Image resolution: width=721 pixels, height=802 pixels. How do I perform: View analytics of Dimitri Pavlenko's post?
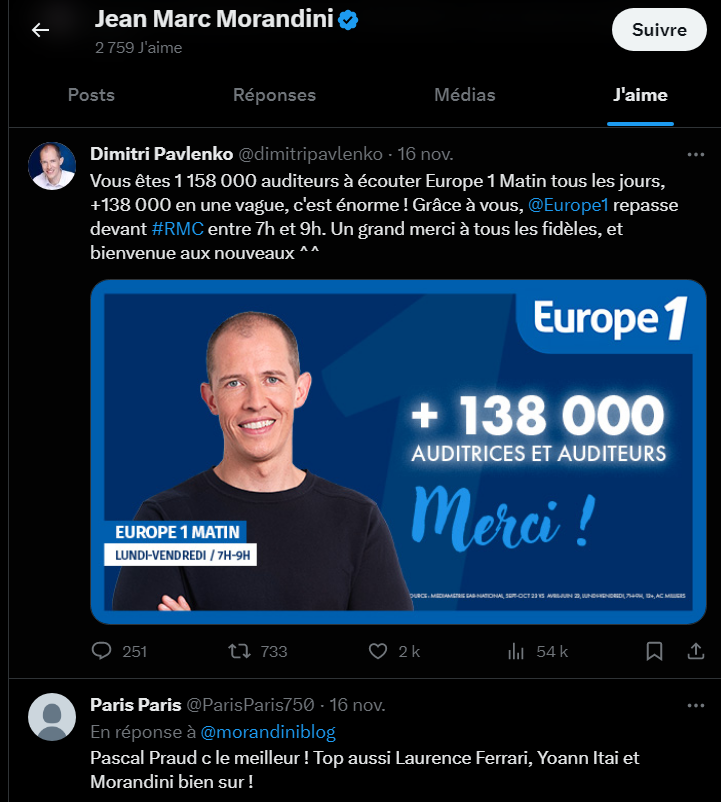pos(516,651)
